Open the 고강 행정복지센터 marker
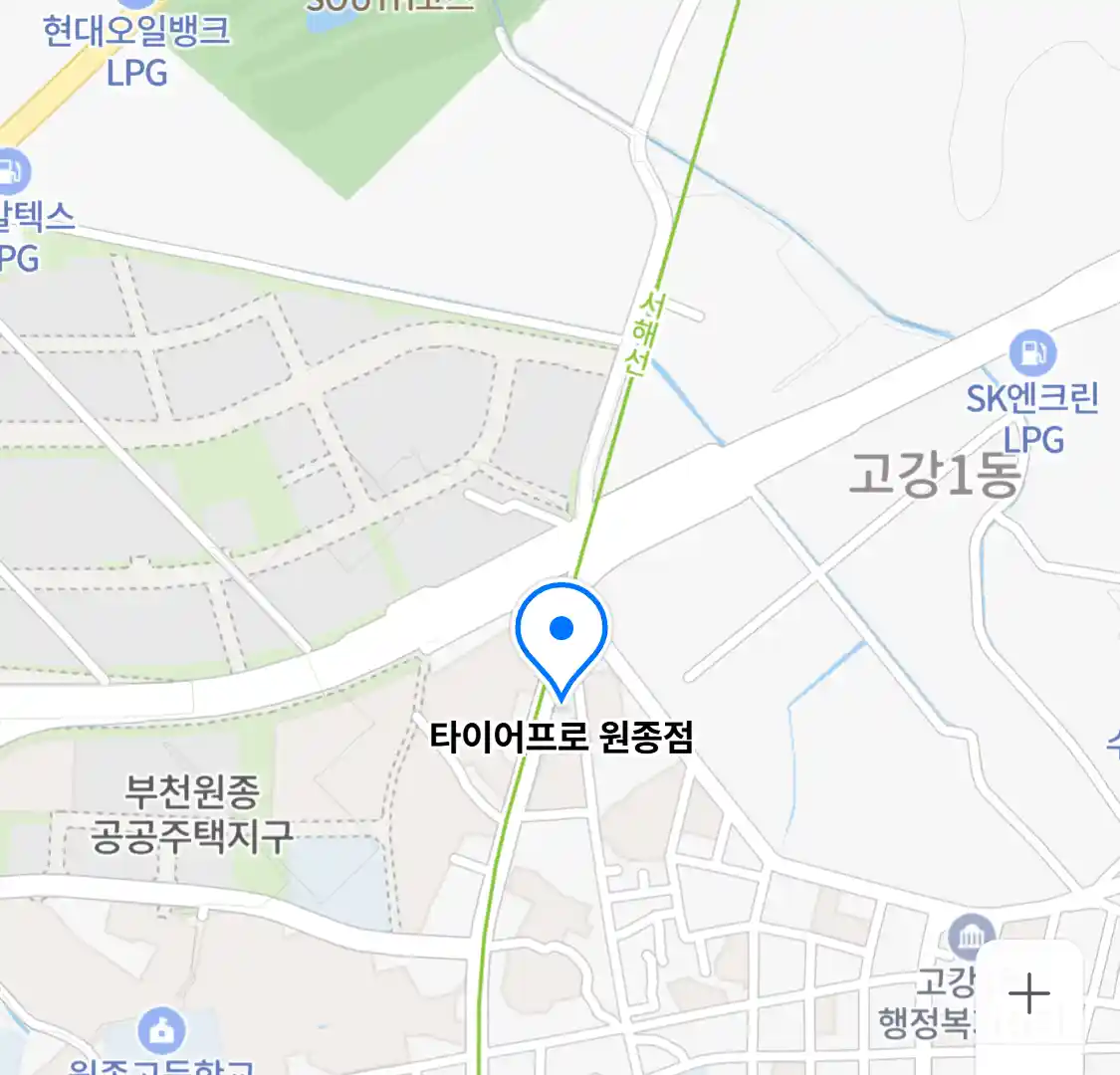Image resolution: width=1120 pixels, height=1075 pixels. click(x=966, y=939)
